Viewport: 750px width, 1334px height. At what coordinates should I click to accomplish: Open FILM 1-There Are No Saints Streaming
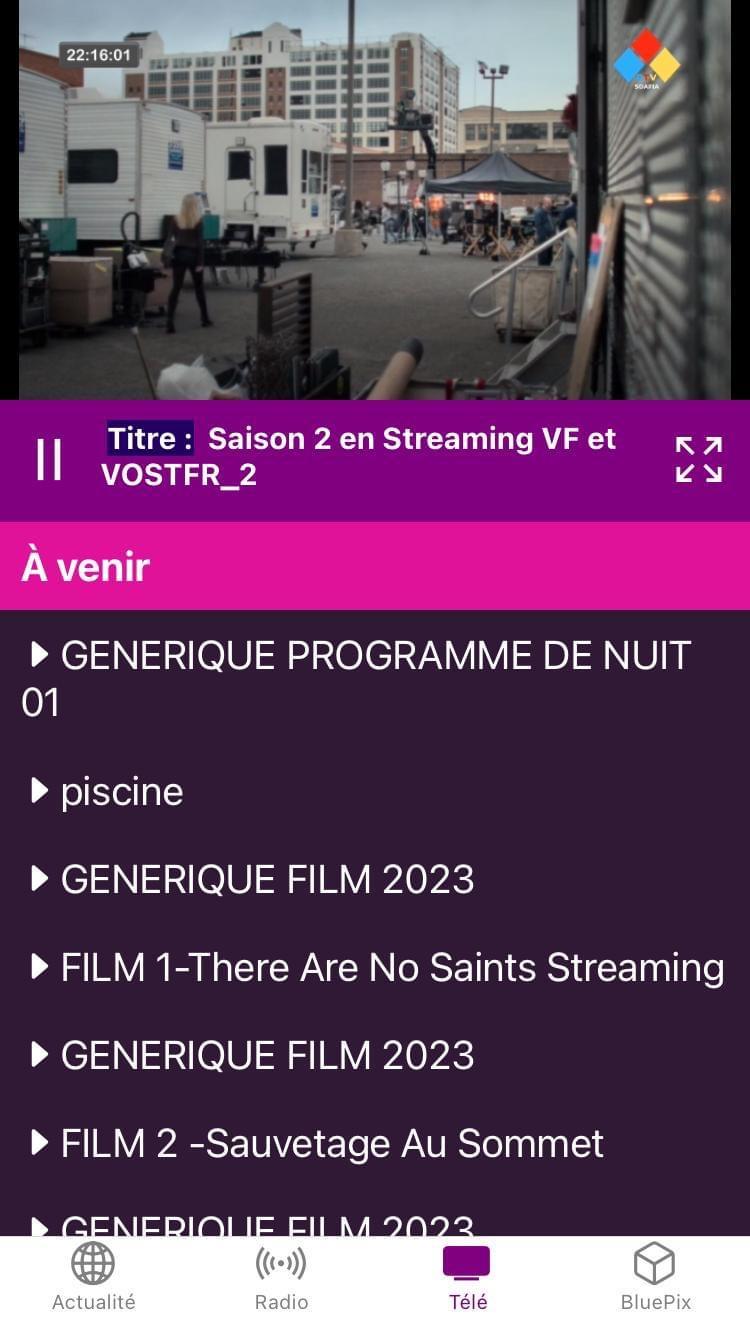[377, 967]
